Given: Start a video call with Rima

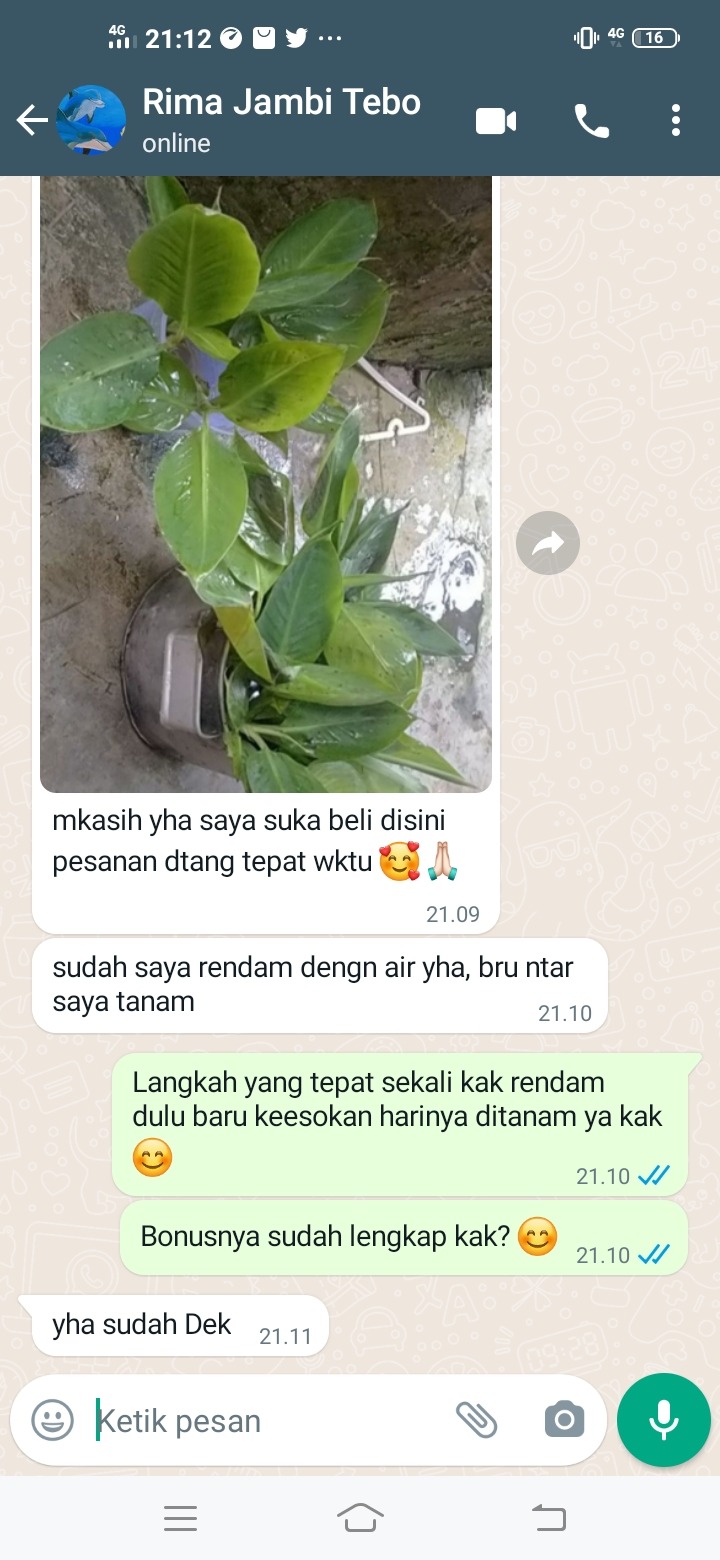Looking at the screenshot, I should pyautogui.click(x=495, y=121).
